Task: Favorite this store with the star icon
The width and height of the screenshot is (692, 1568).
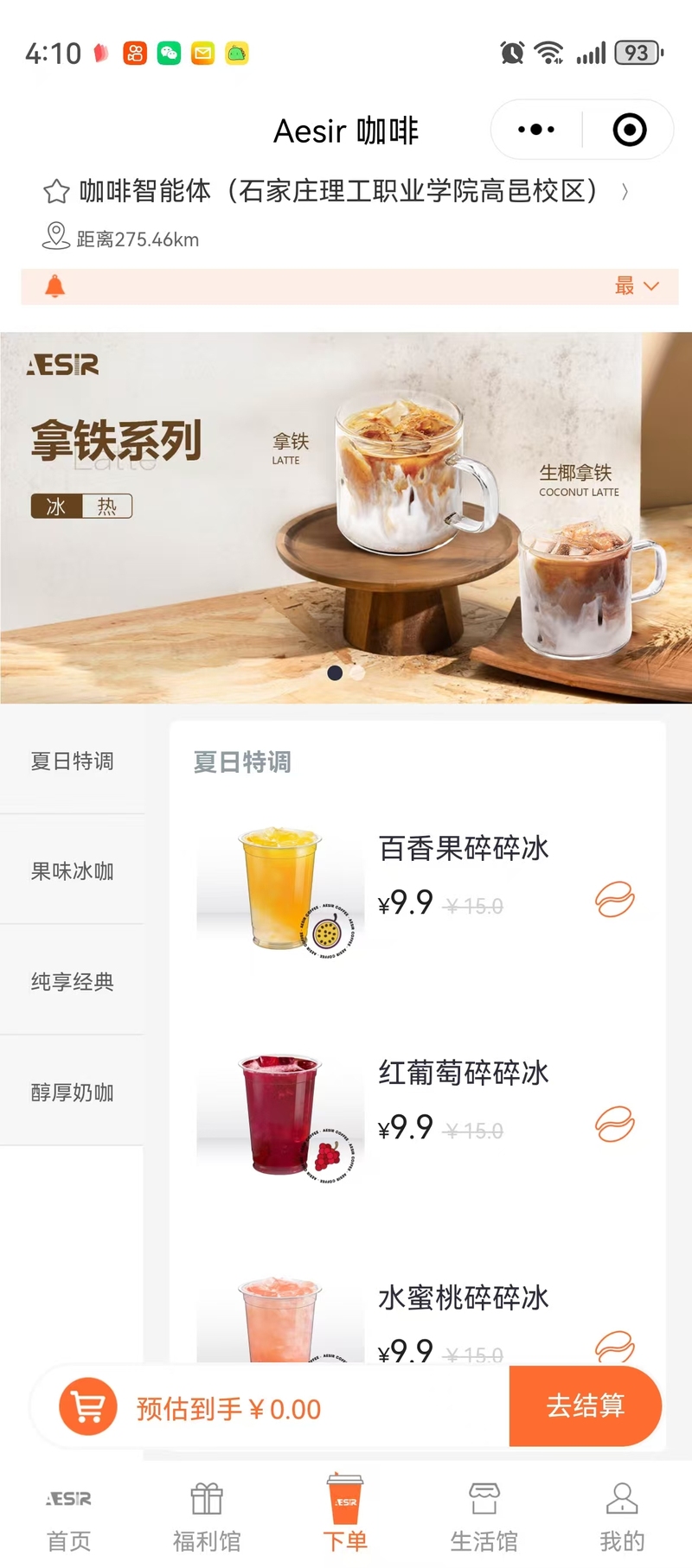Action: tap(56, 191)
